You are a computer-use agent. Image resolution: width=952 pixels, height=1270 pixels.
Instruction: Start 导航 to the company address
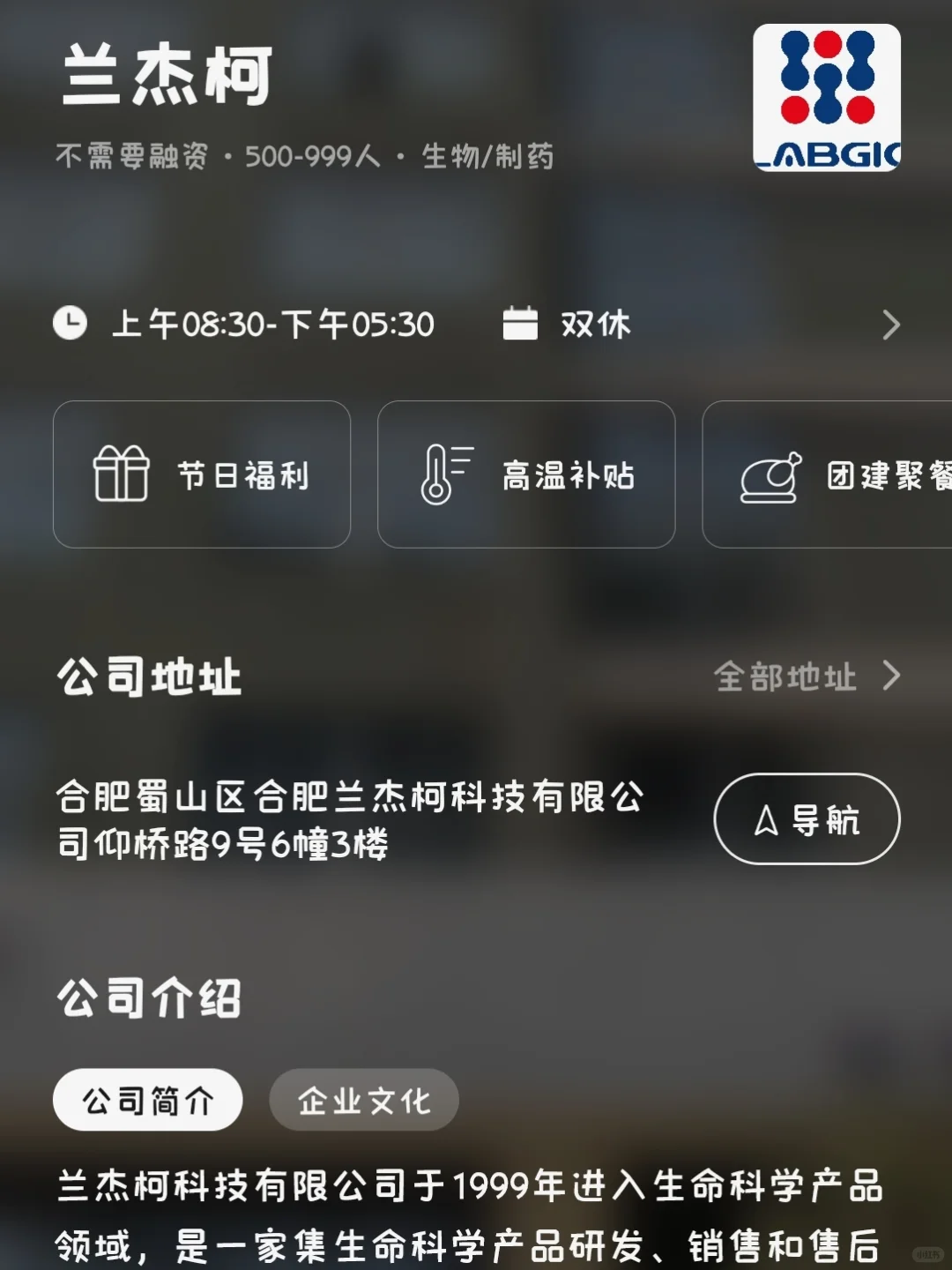pyautogui.click(x=807, y=819)
